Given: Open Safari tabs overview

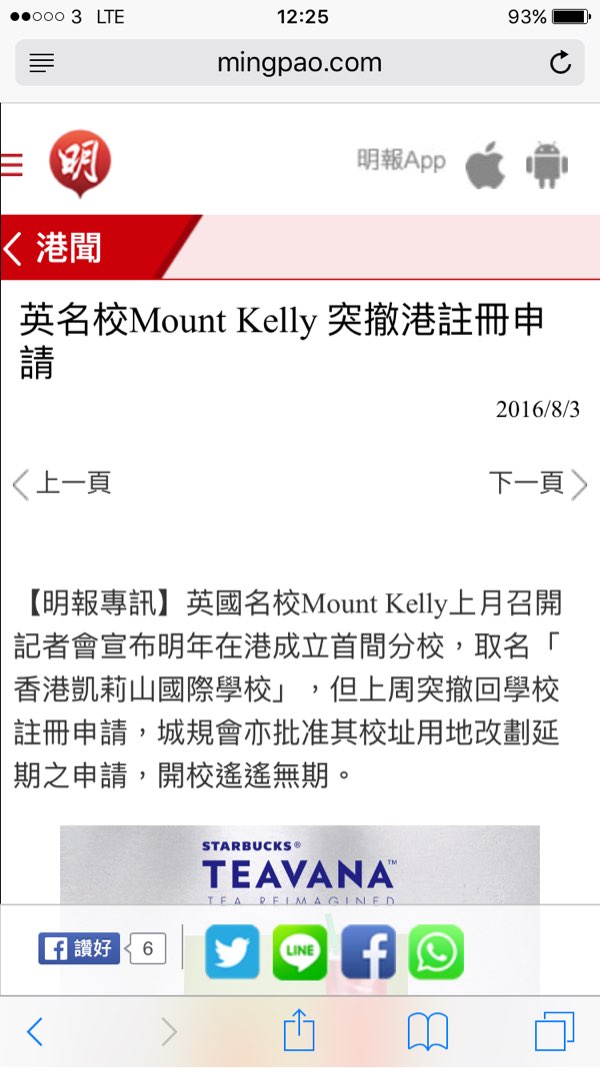Looking at the screenshot, I should coord(554,1031).
